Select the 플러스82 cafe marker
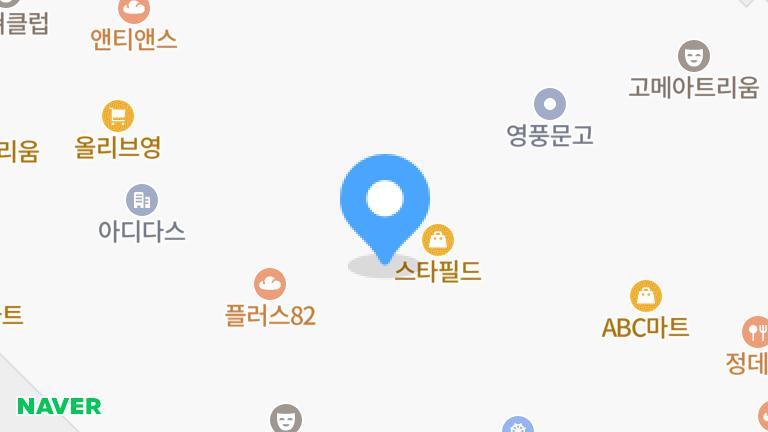Image resolution: width=768 pixels, height=432 pixels. pyautogui.click(x=270, y=284)
